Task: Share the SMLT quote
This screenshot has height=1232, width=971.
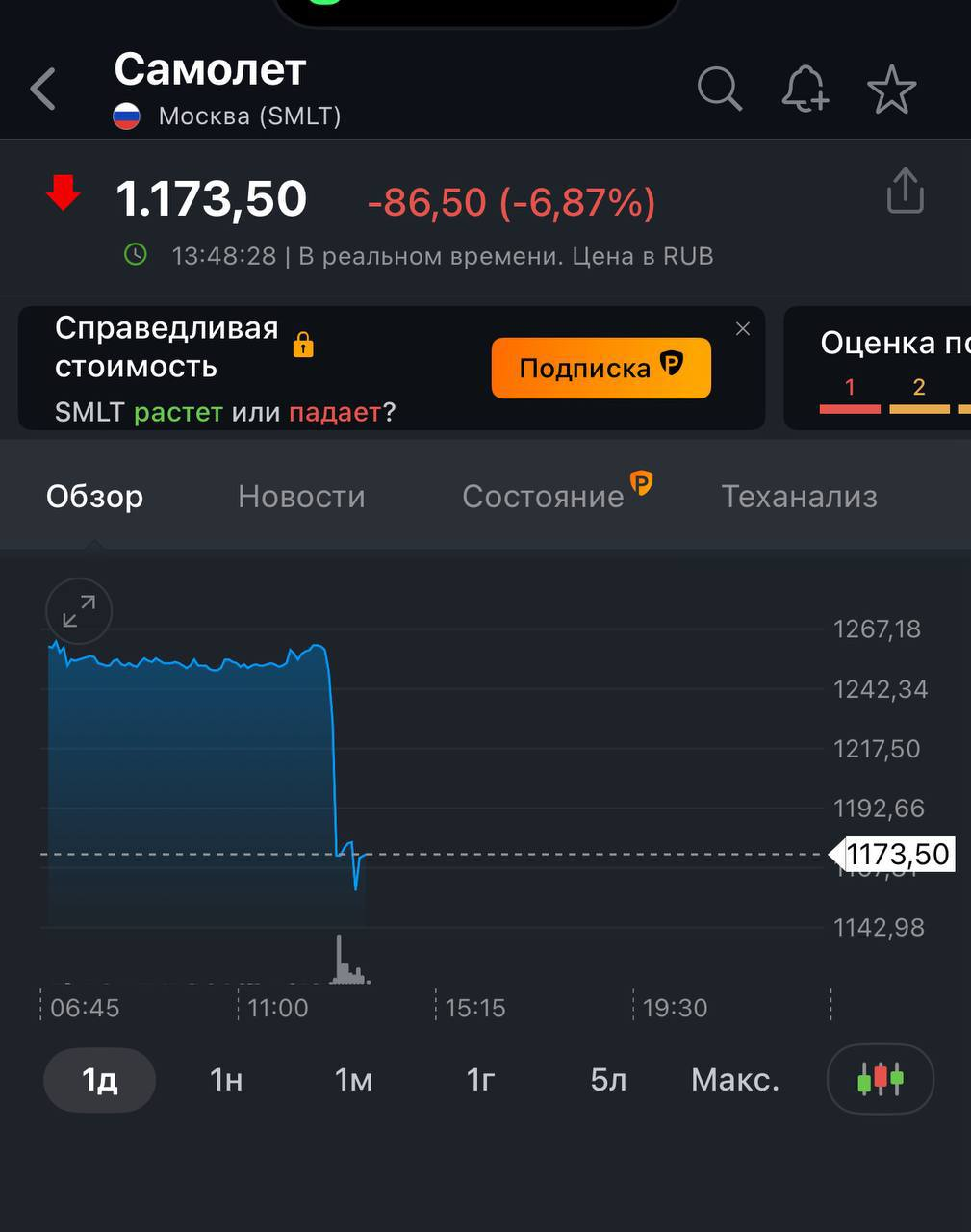Action: [905, 191]
